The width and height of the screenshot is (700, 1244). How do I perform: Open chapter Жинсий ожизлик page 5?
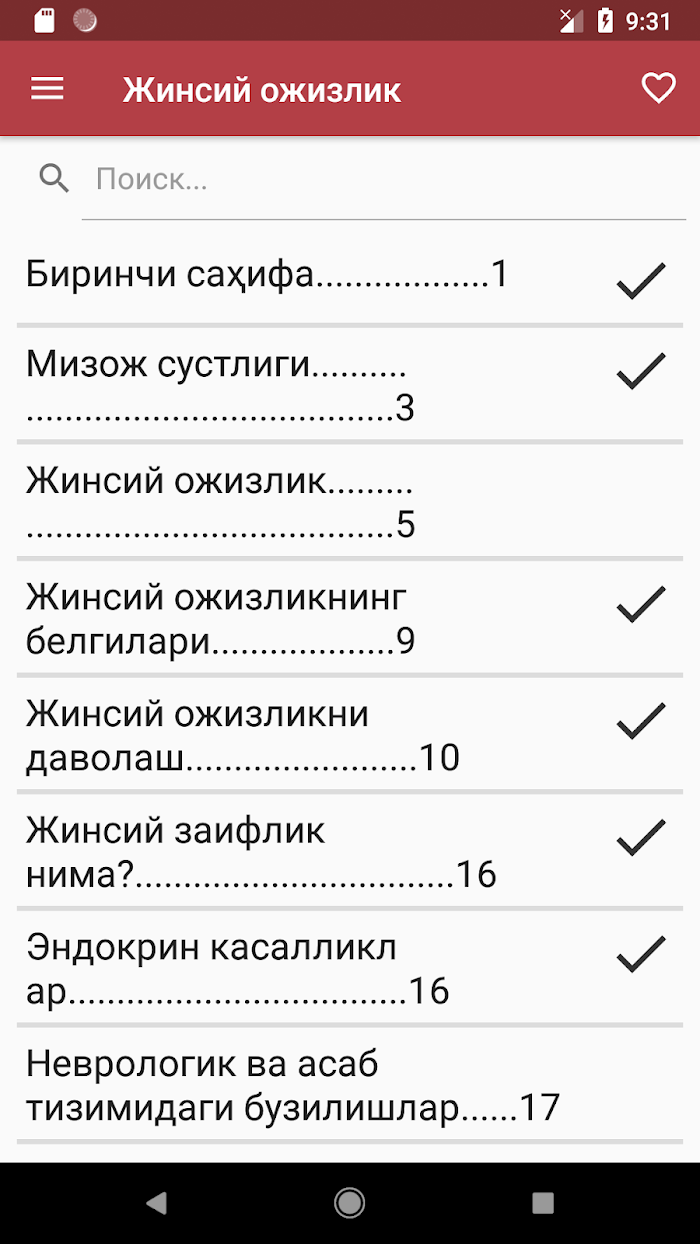(350, 502)
